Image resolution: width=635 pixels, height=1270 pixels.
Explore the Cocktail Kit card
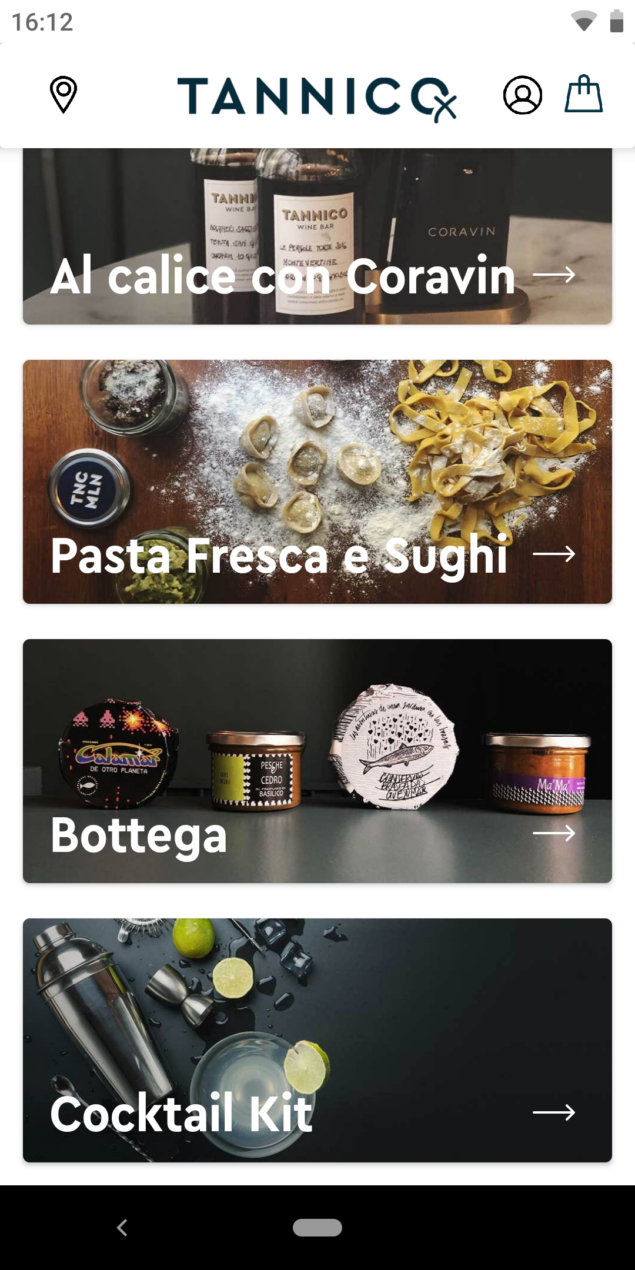click(x=317, y=1040)
